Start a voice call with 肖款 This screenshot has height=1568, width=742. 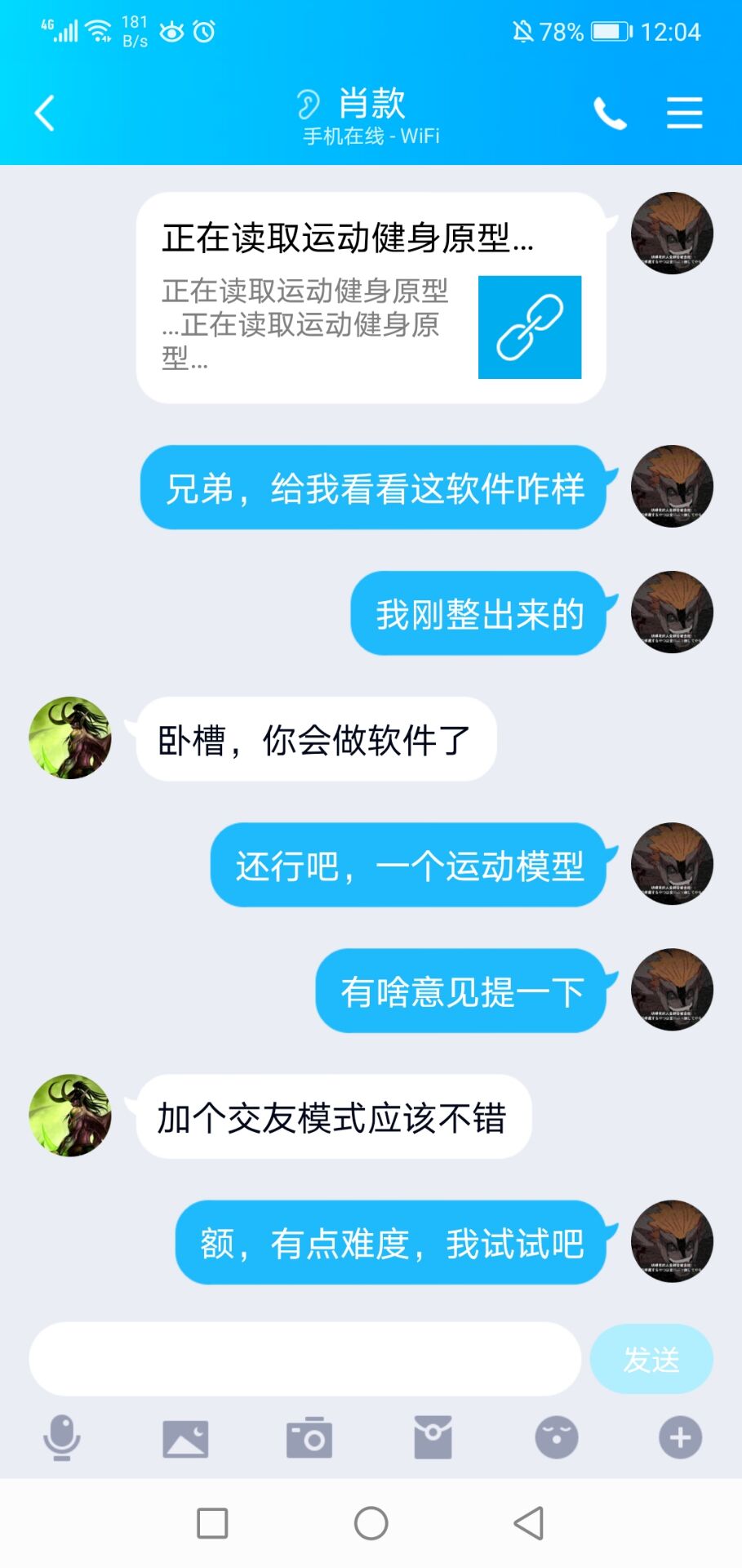click(609, 113)
